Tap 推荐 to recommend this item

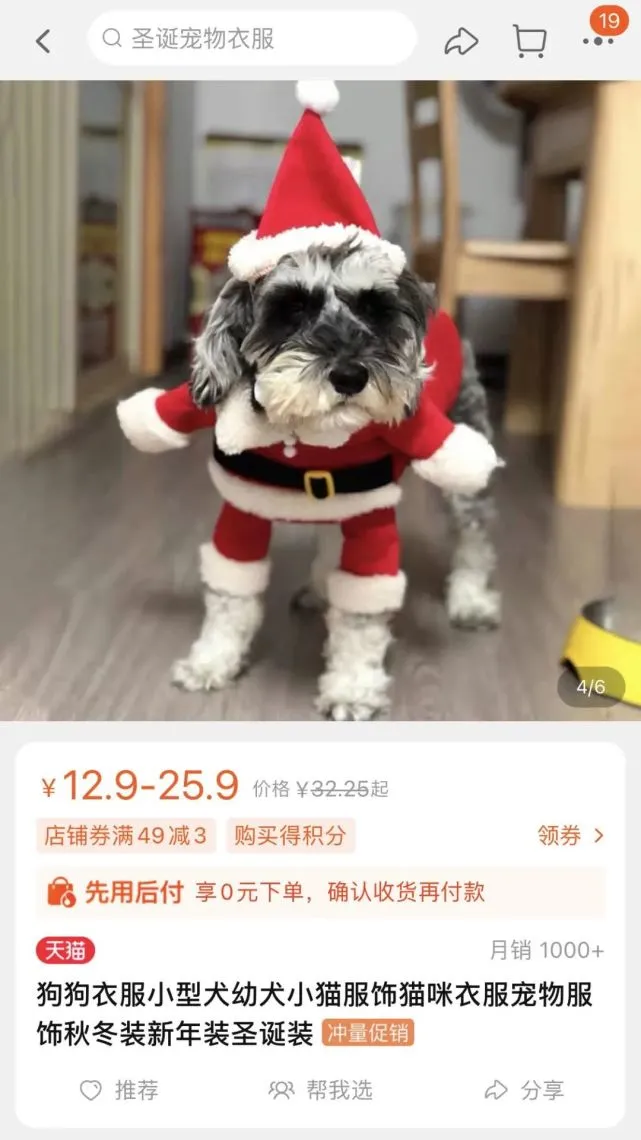[119, 1090]
